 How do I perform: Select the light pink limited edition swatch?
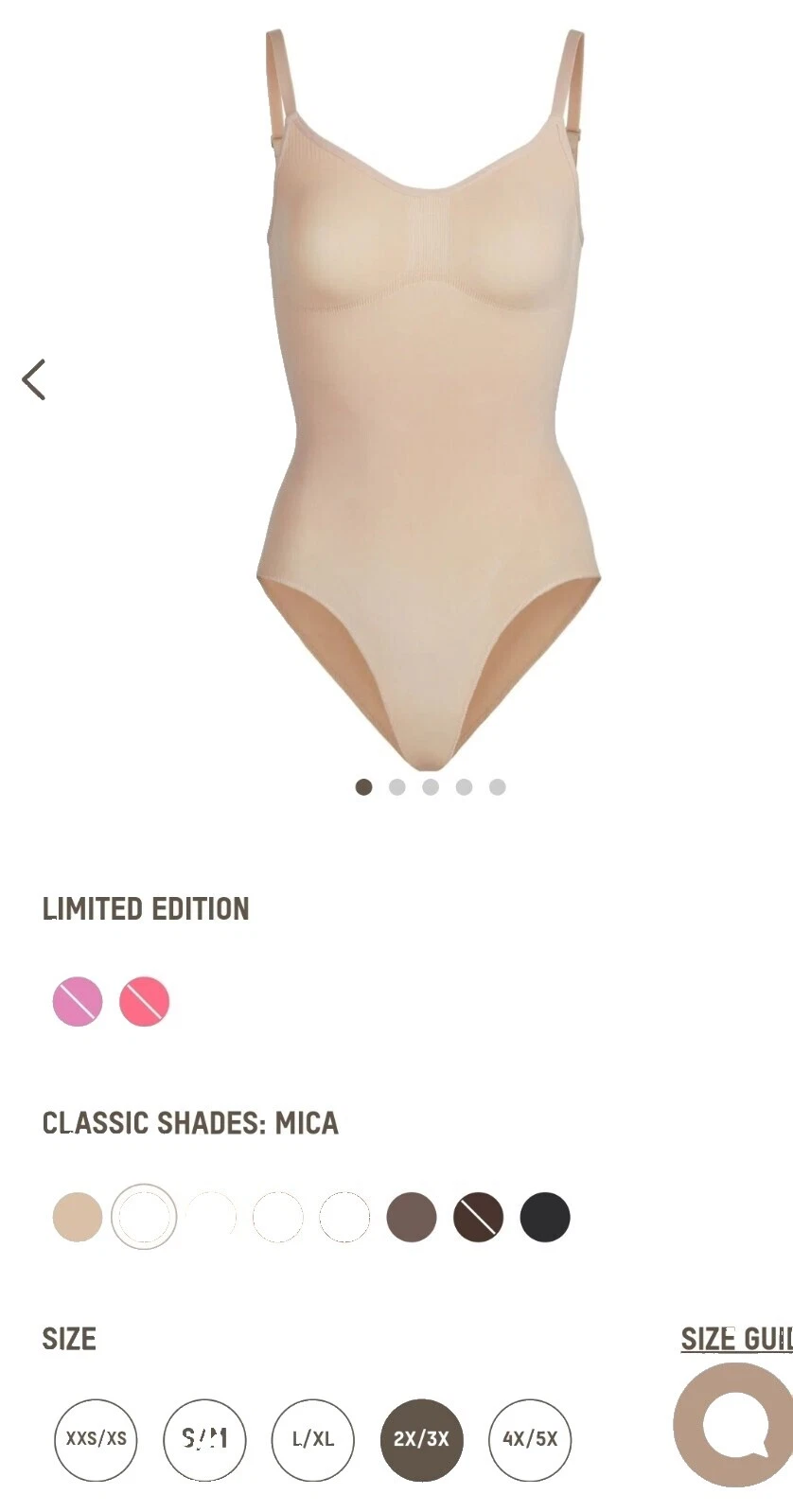tap(77, 999)
